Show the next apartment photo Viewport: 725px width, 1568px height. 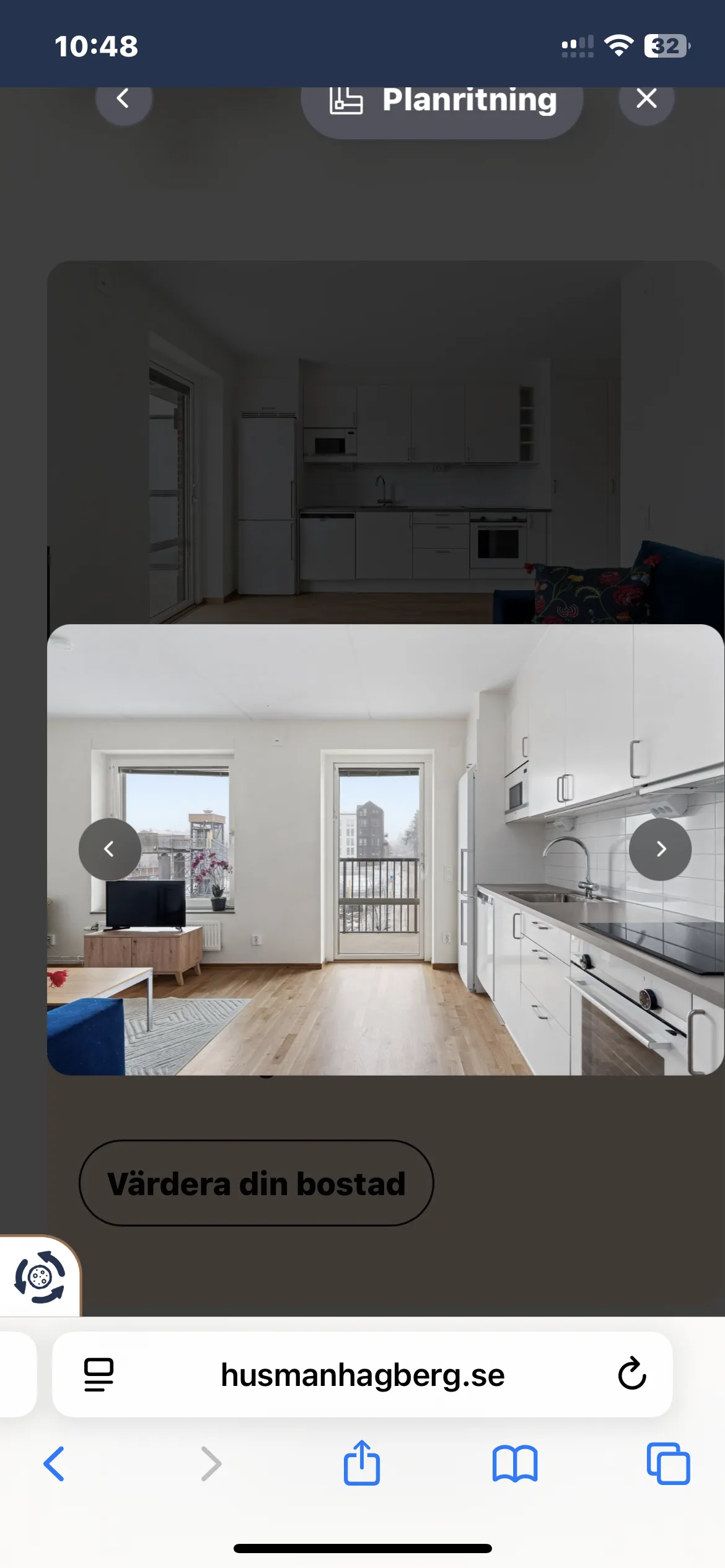tap(660, 849)
